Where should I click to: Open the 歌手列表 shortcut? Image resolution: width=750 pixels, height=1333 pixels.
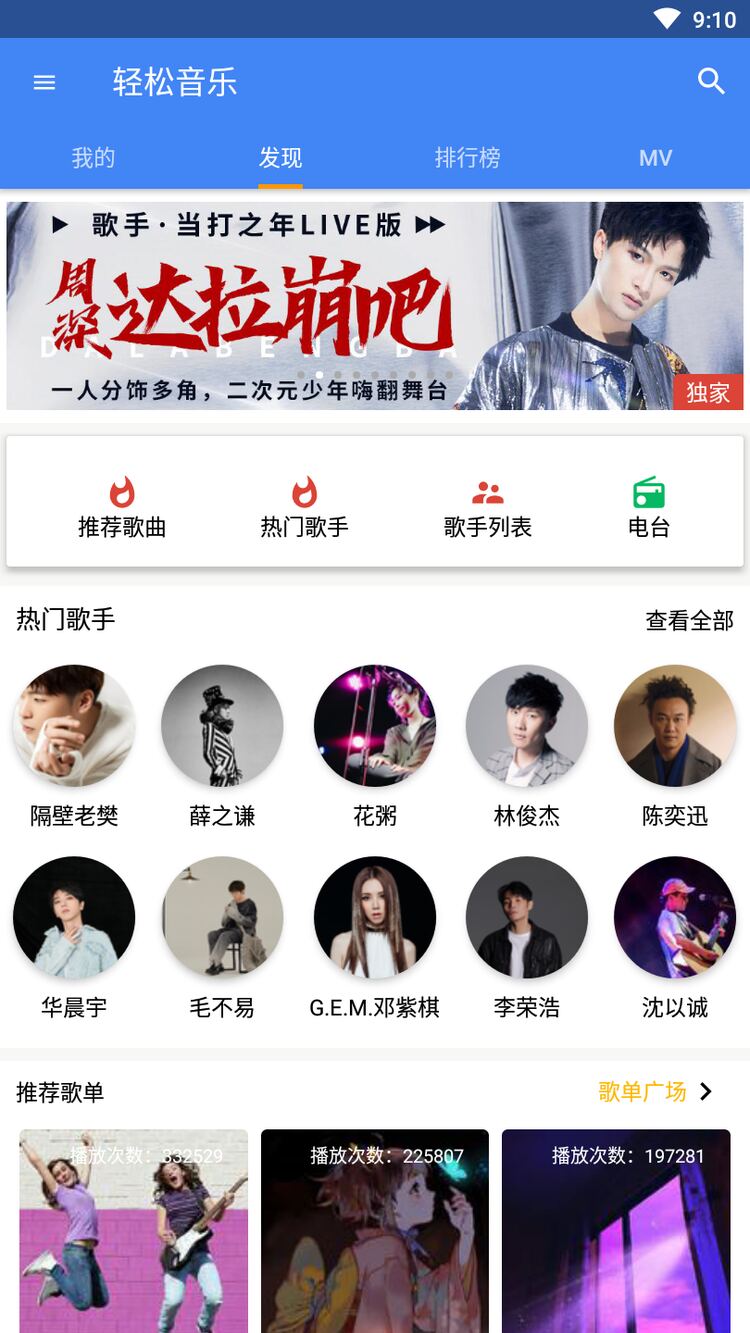click(487, 508)
